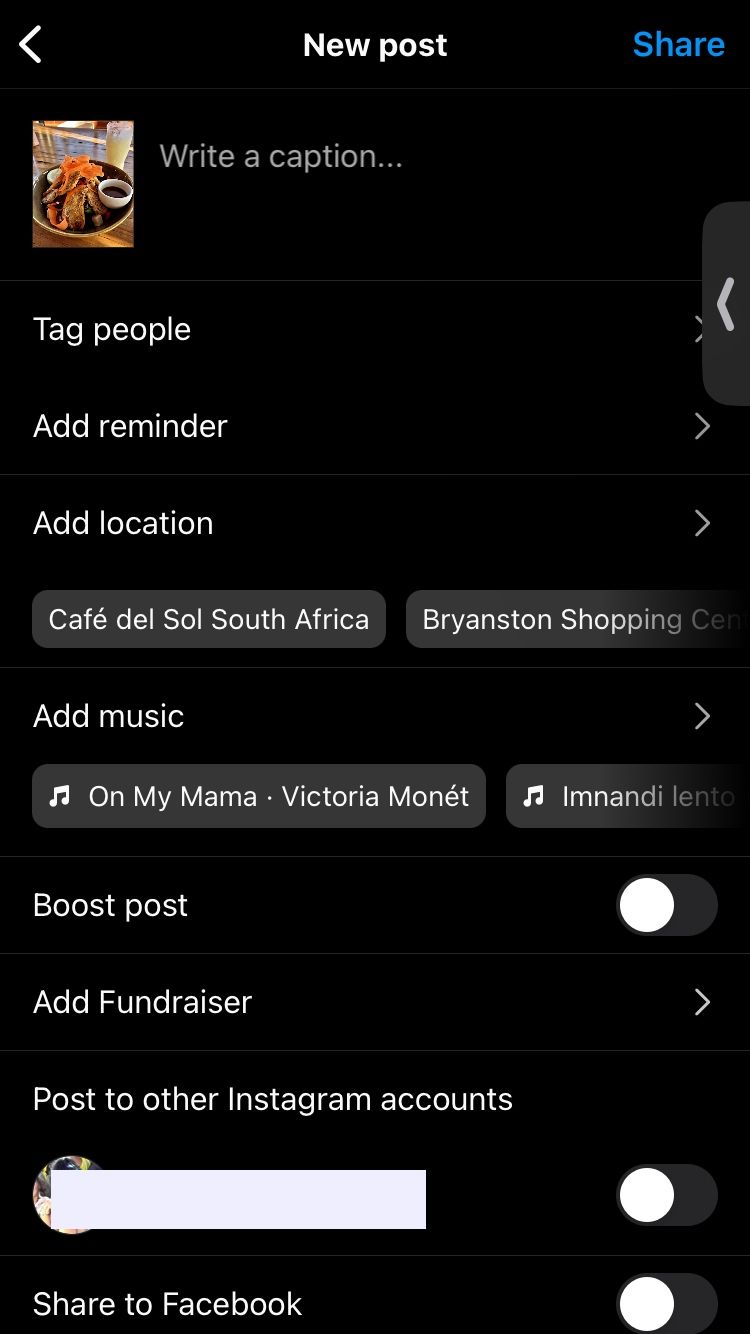Select the Café del Sol South Africa location chip
The height and width of the screenshot is (1334, 750).
click(x=209, y=620)
